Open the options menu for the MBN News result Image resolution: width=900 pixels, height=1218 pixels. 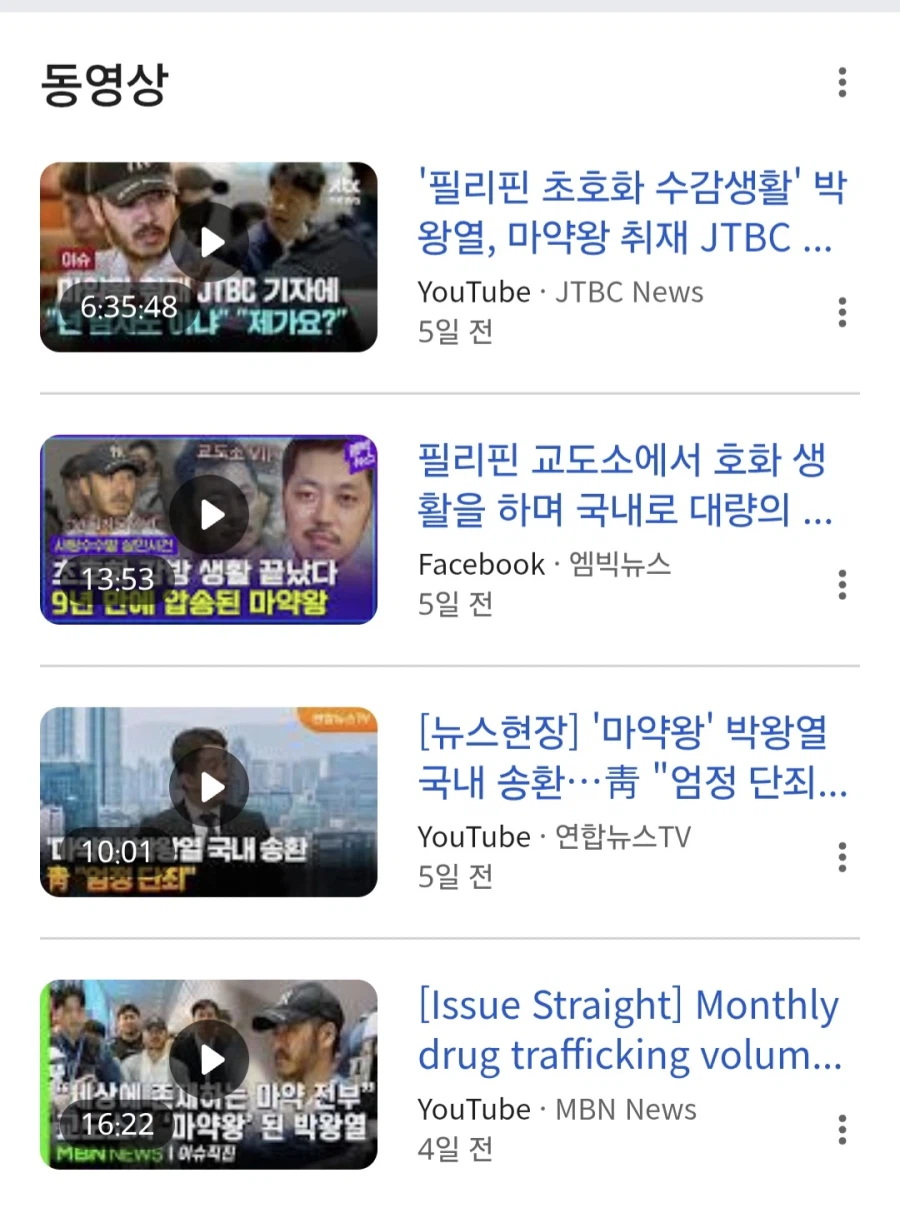[x=842, y=1129]
